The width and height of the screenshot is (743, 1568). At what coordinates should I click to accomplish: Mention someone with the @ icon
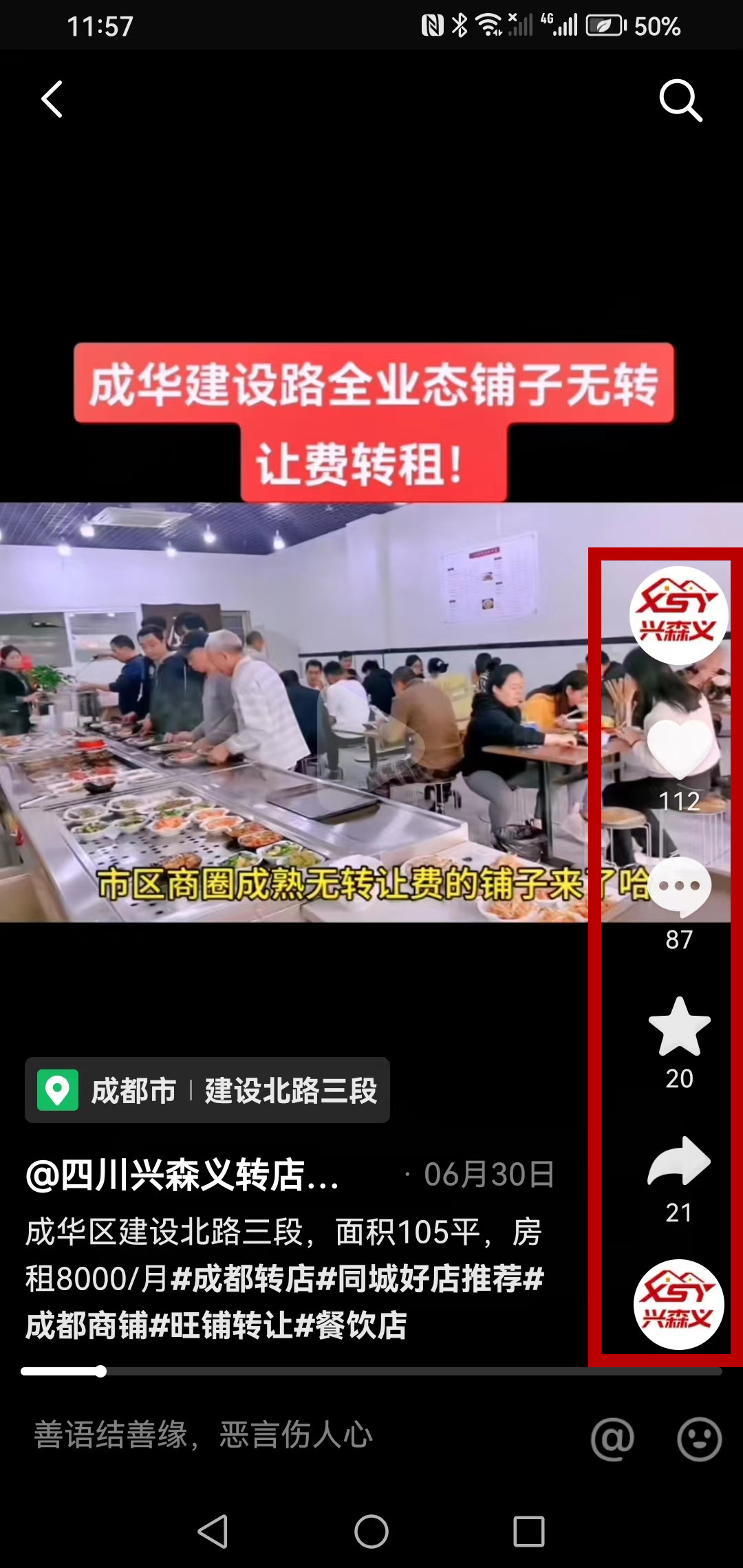click(x=612, y=1438)
